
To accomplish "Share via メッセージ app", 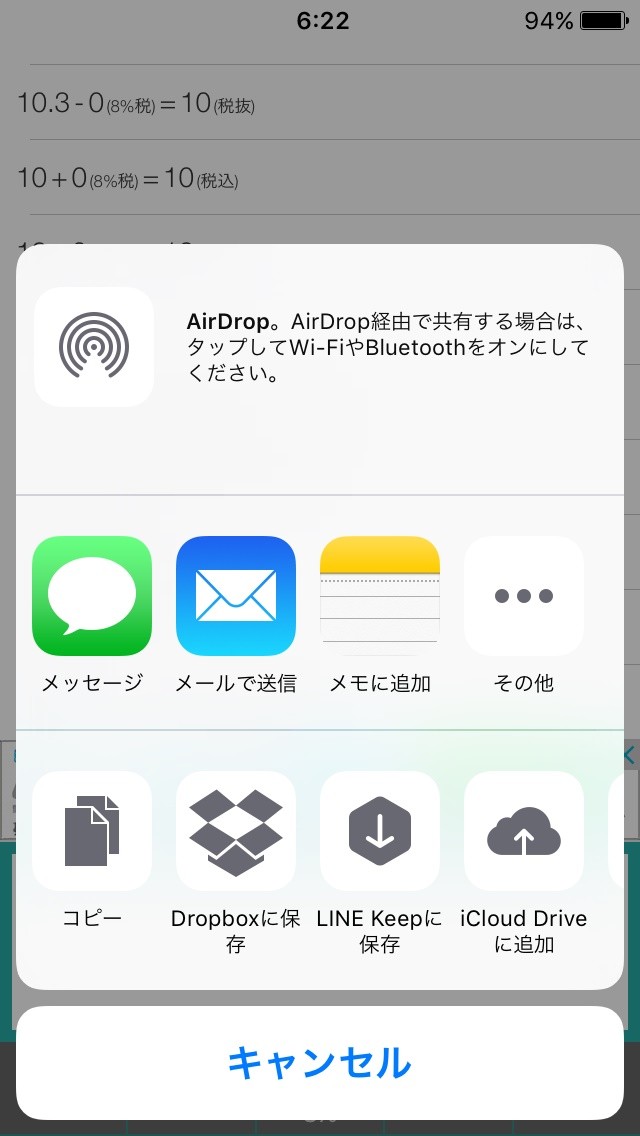I will (92, 596).
